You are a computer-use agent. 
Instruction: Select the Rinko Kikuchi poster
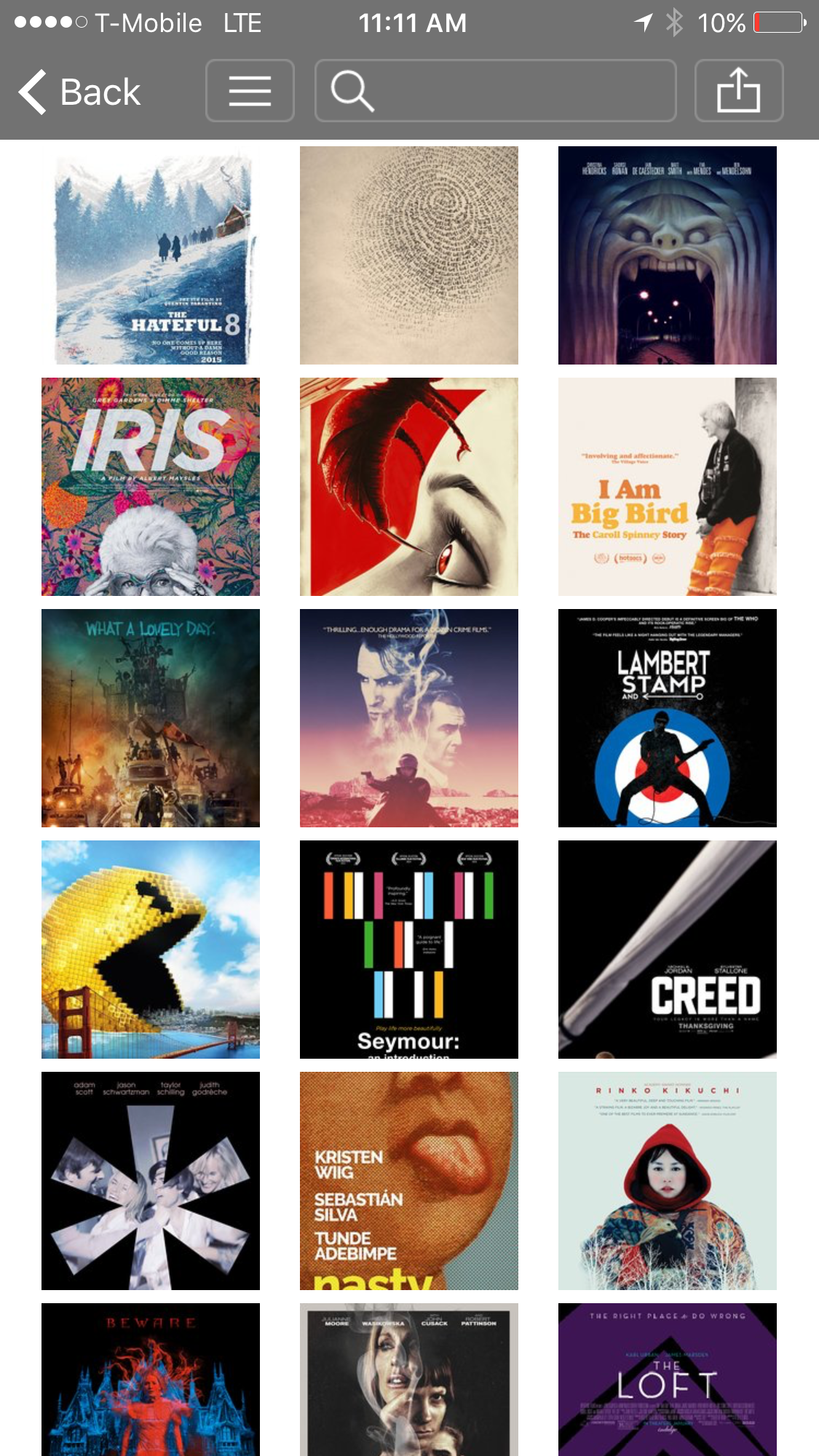(667, 1181)
